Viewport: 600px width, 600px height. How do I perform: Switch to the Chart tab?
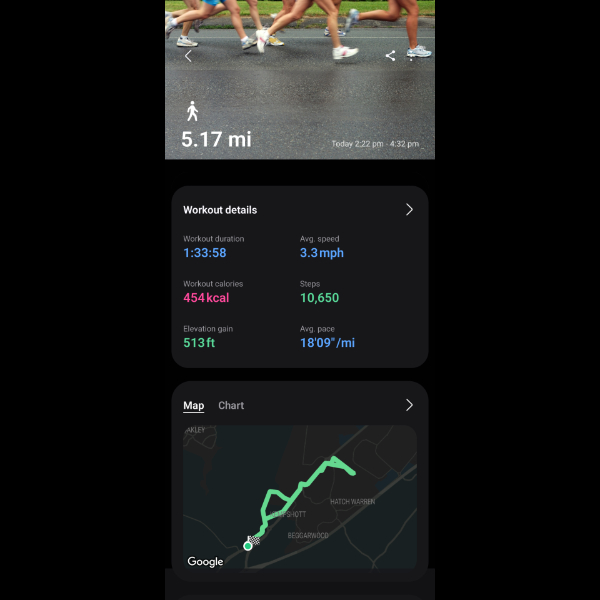click(231, 406)
